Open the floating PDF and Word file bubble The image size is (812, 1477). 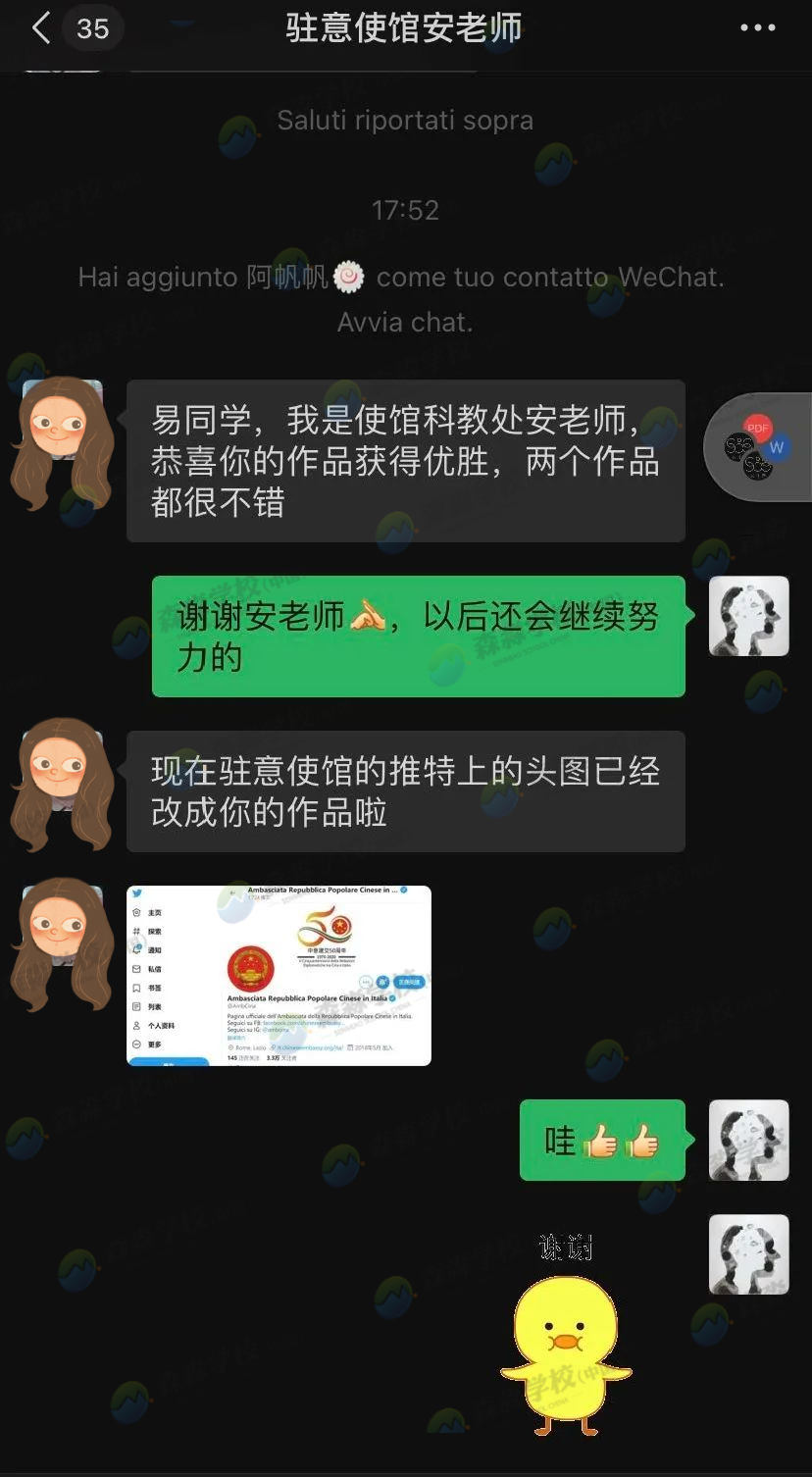757,447
